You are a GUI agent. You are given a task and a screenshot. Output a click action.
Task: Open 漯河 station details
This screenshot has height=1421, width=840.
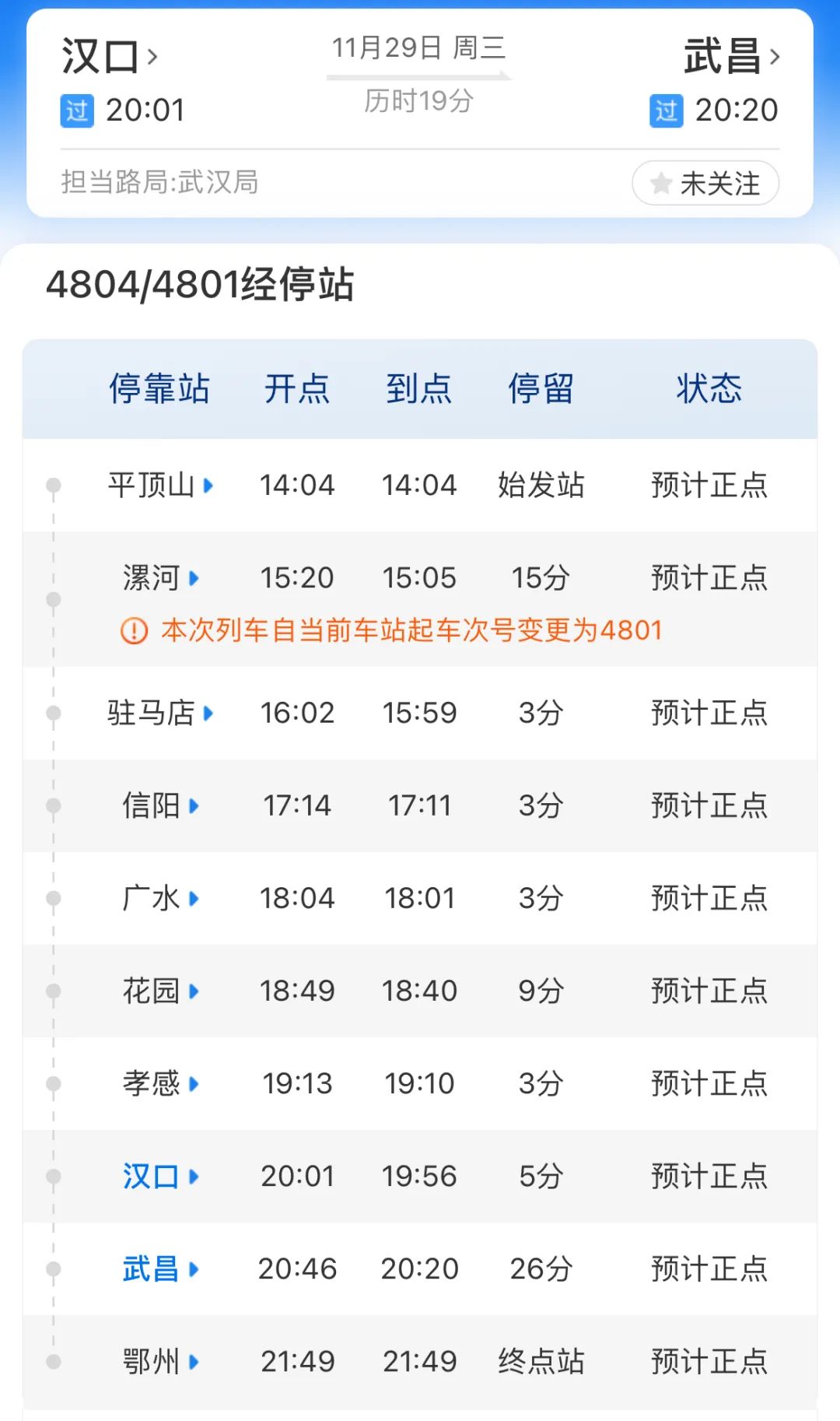[160, 578]
